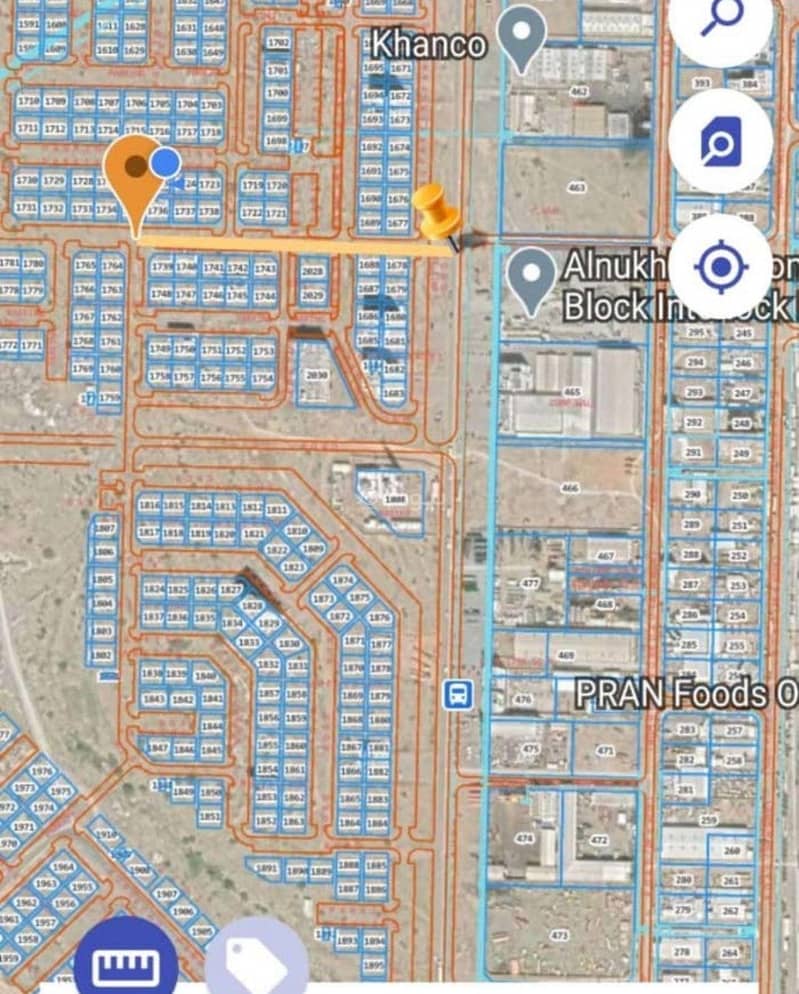The image size is (799, 994).
Task: Select the Khanco place pin
Action: click(521, 37)
